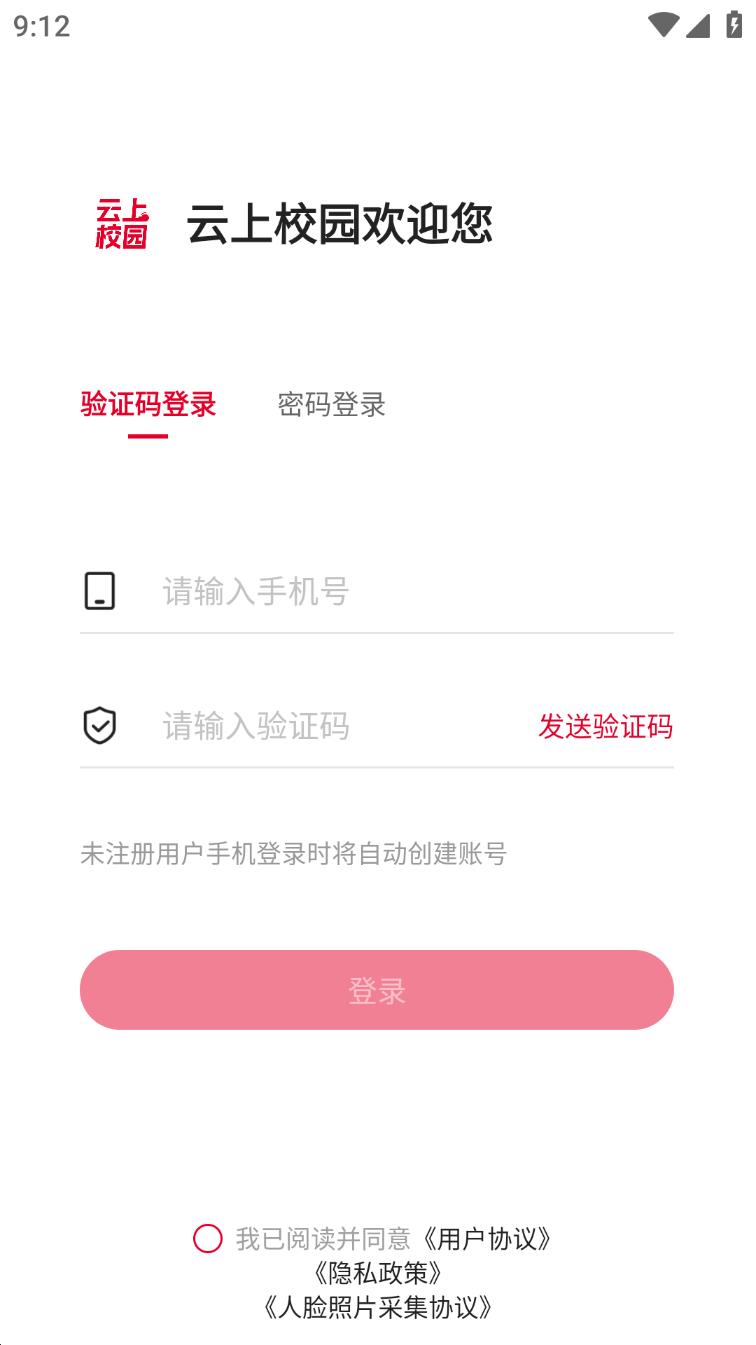Read the 《隐私政策》 link

point(377,1273)
